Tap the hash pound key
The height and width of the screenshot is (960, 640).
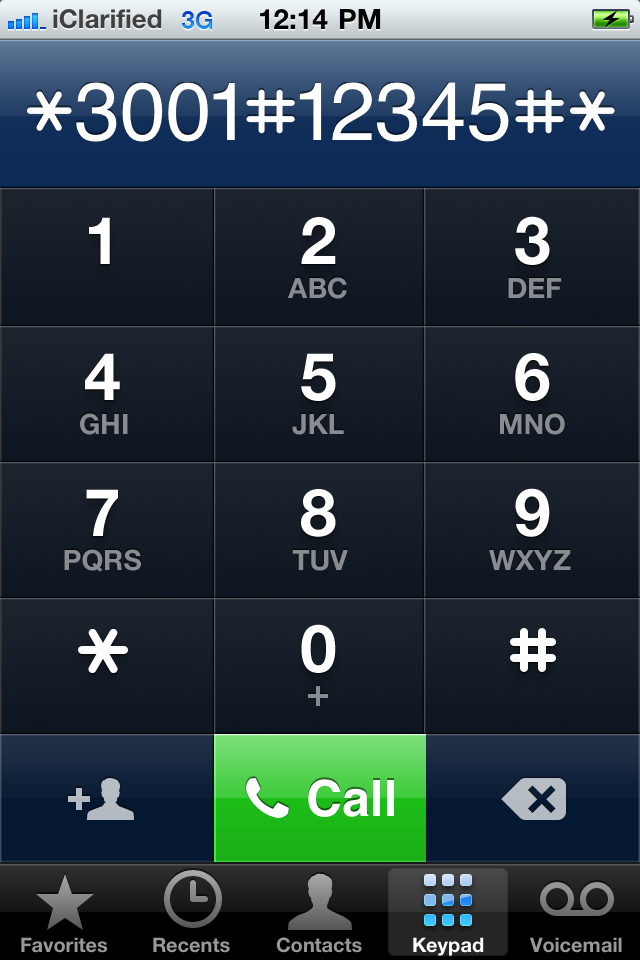coord(533,666)
